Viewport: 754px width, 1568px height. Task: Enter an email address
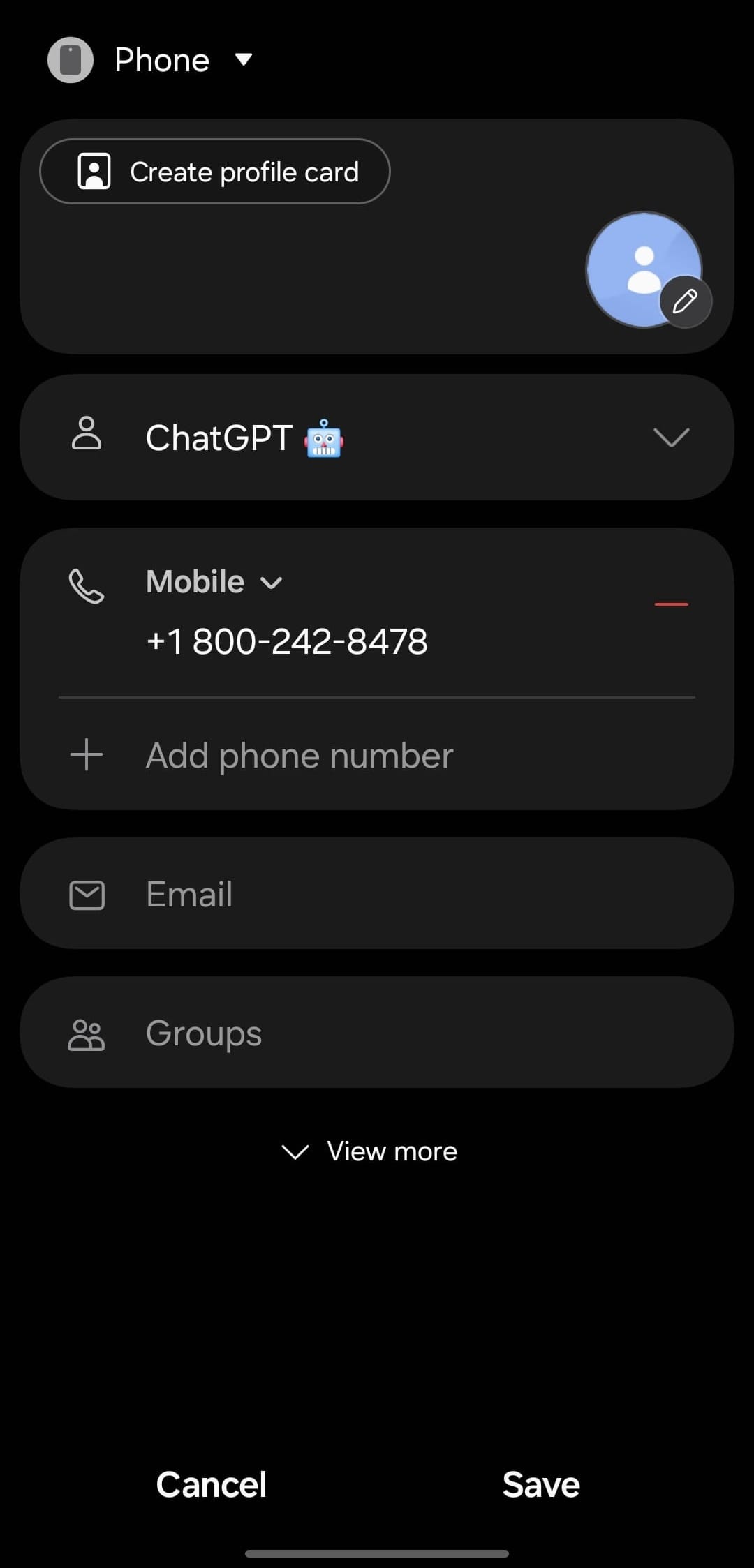[377, 894]
